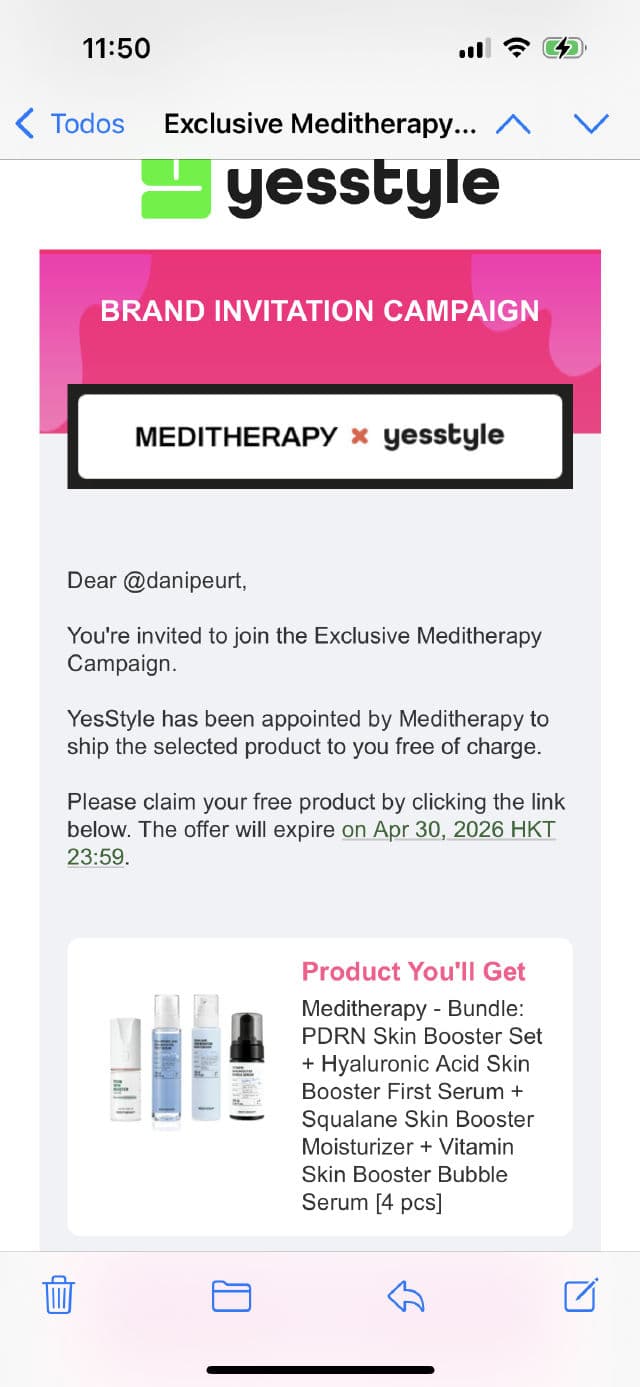Move this email to a folder
Screen dimensions: 640x1387
pyautogui.click(x=231, y=1296)
